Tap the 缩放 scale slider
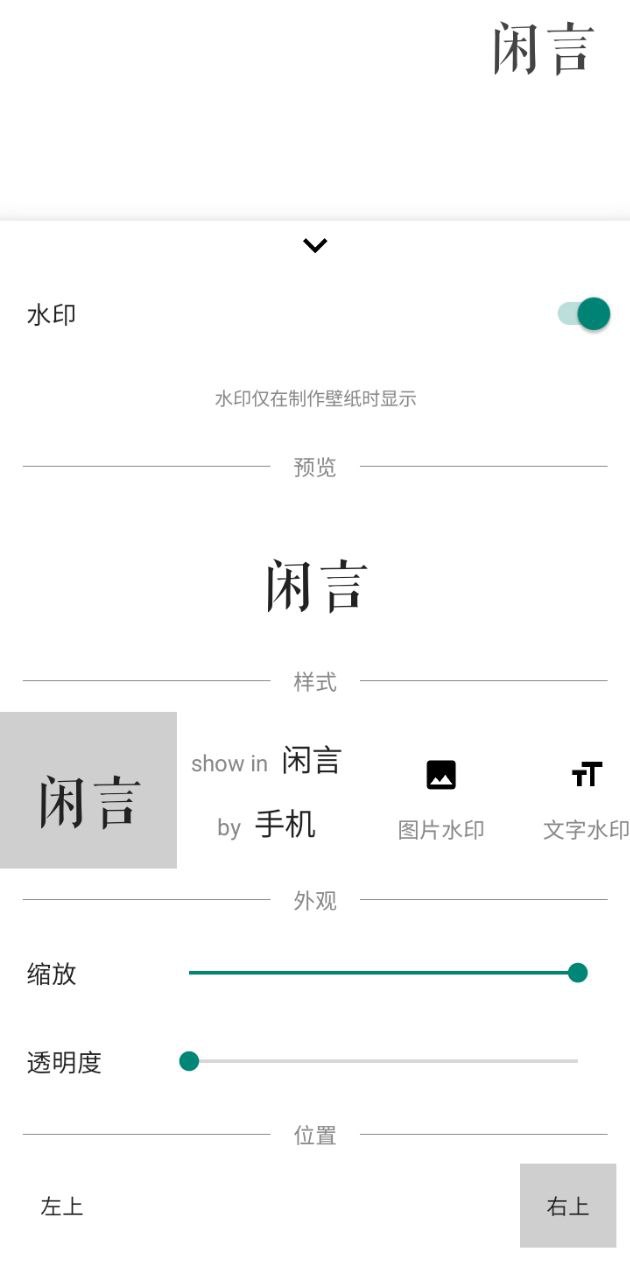The image size is (630, 1280). click(383, 973)
